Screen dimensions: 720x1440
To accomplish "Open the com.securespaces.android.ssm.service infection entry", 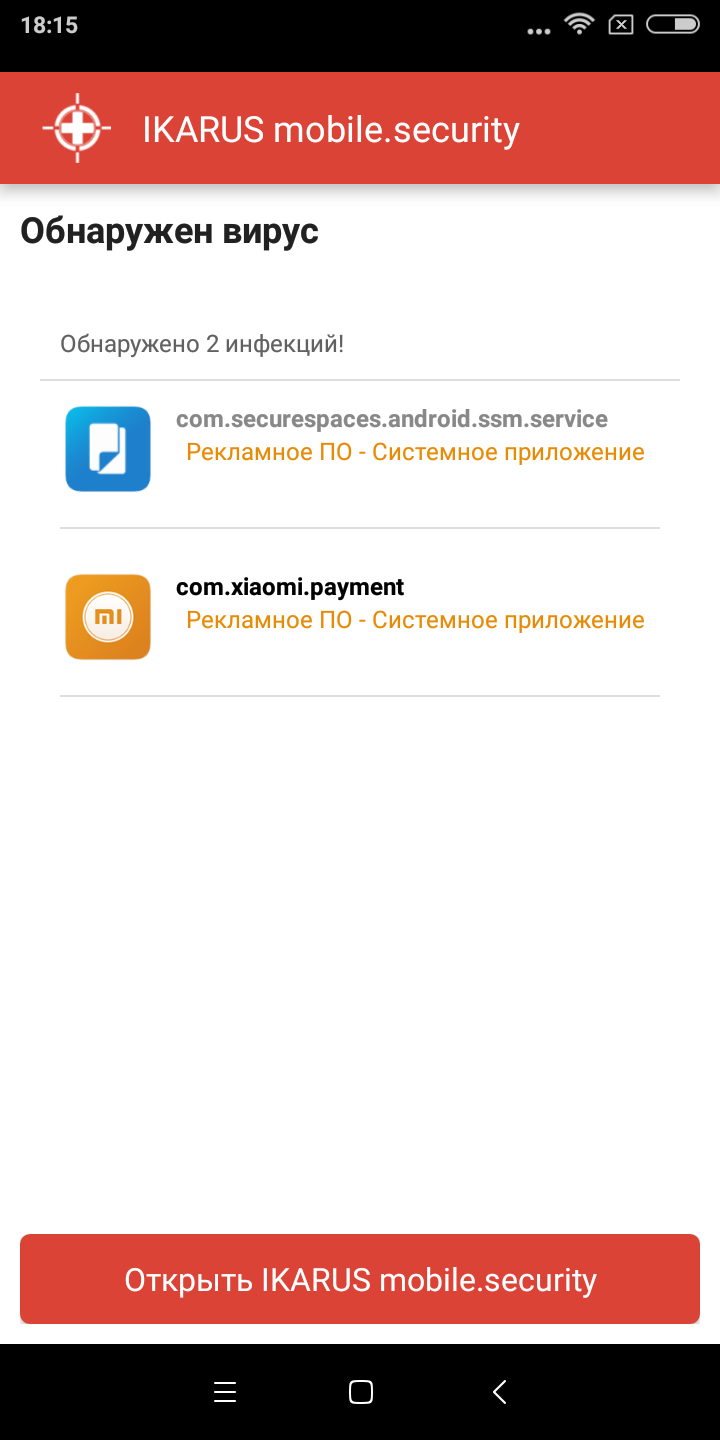I will [360, 449].
